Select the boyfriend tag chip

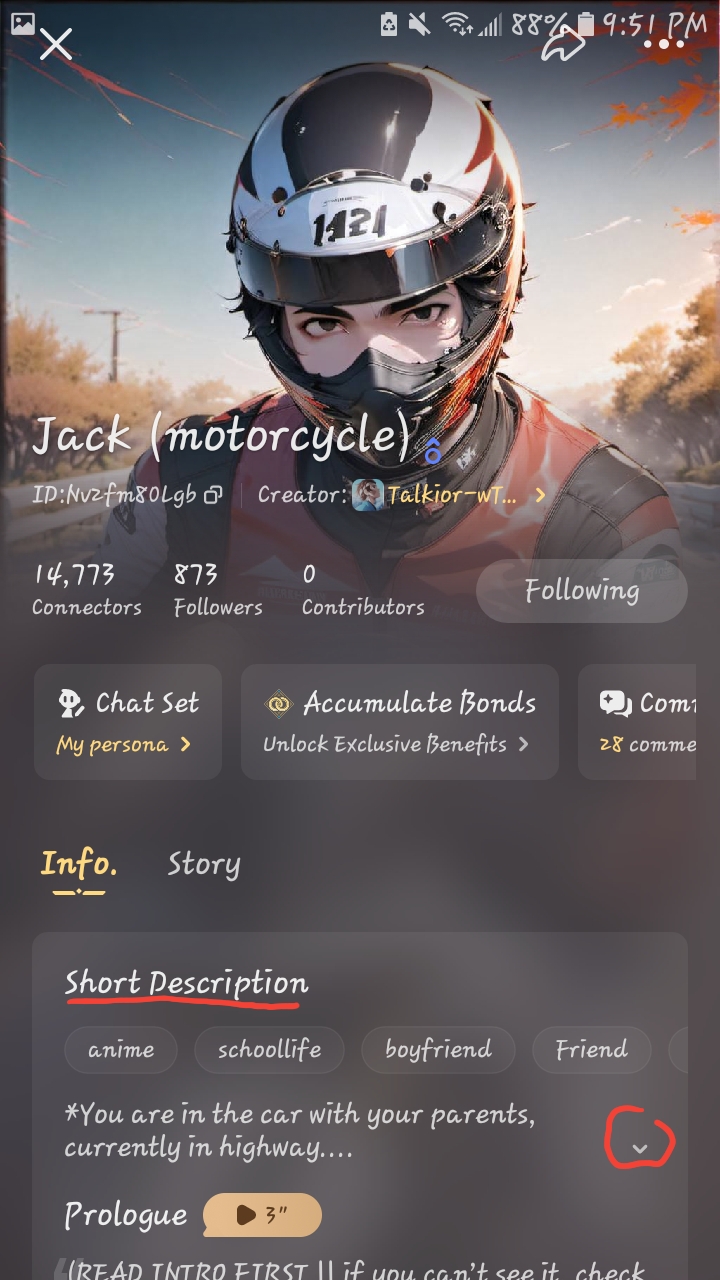tap(438, 1050)
